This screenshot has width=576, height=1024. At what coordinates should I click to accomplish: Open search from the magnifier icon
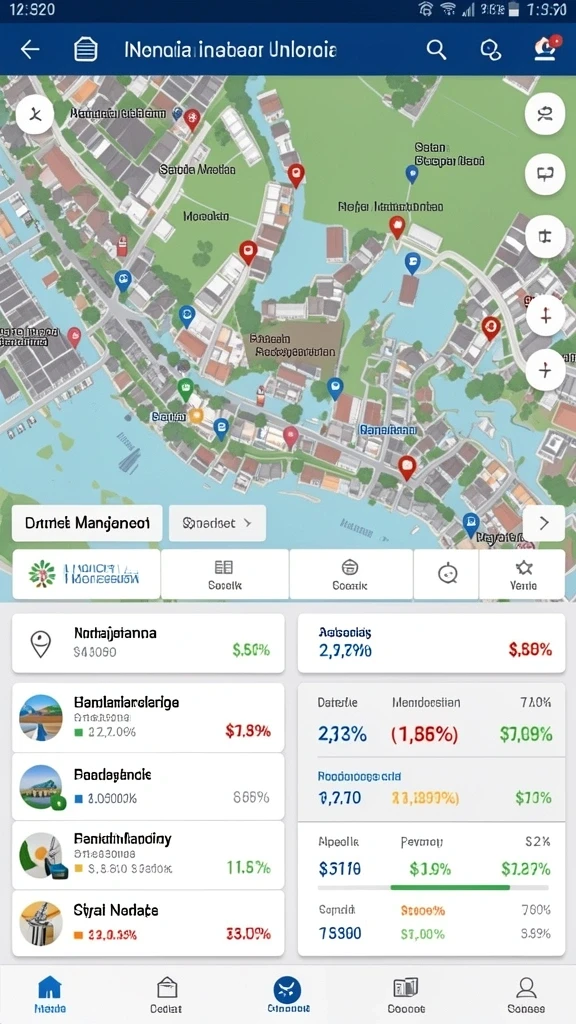click(436, 50)
